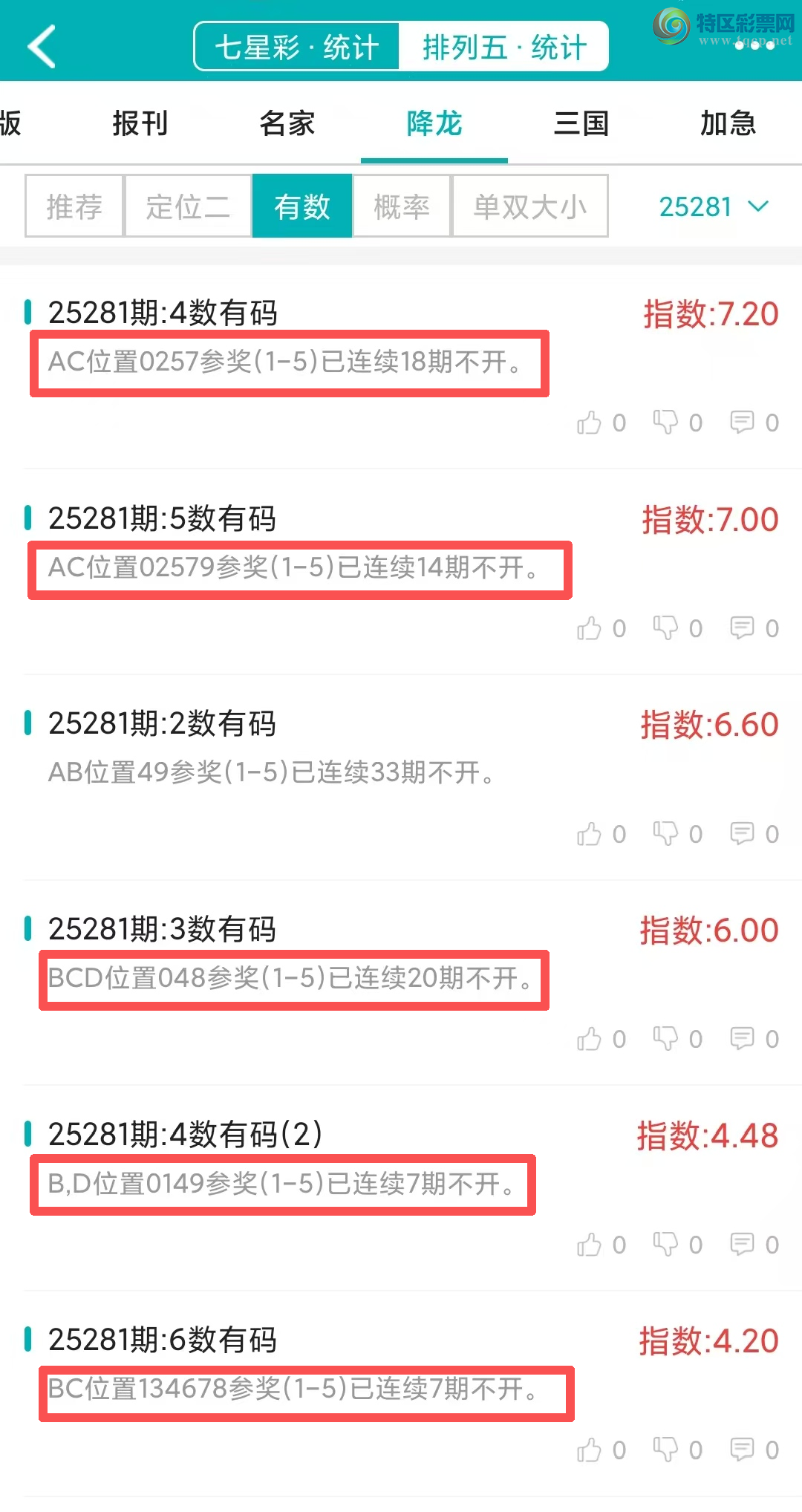Open comments on 25281期:6数有码 entry
This screenshot has width=802, height=1512.
743,1450
